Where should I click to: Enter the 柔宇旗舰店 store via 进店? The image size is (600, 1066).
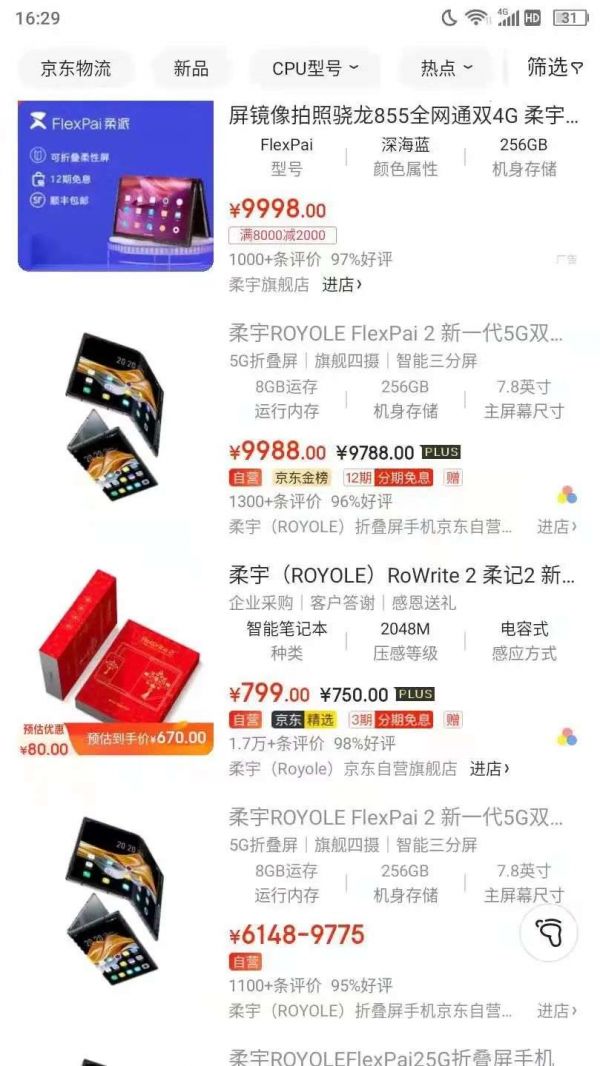click(341, 285)
